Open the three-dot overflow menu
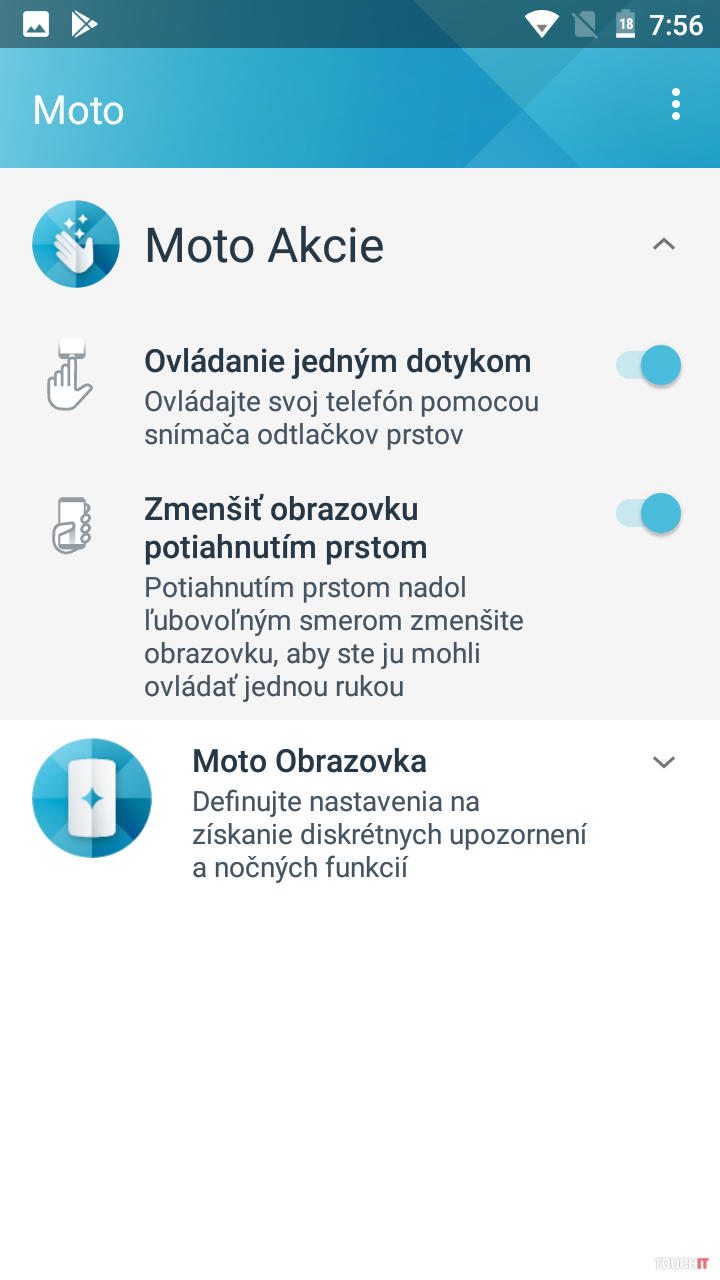This screenshot has width=720, height=1280. click(677, 105)
